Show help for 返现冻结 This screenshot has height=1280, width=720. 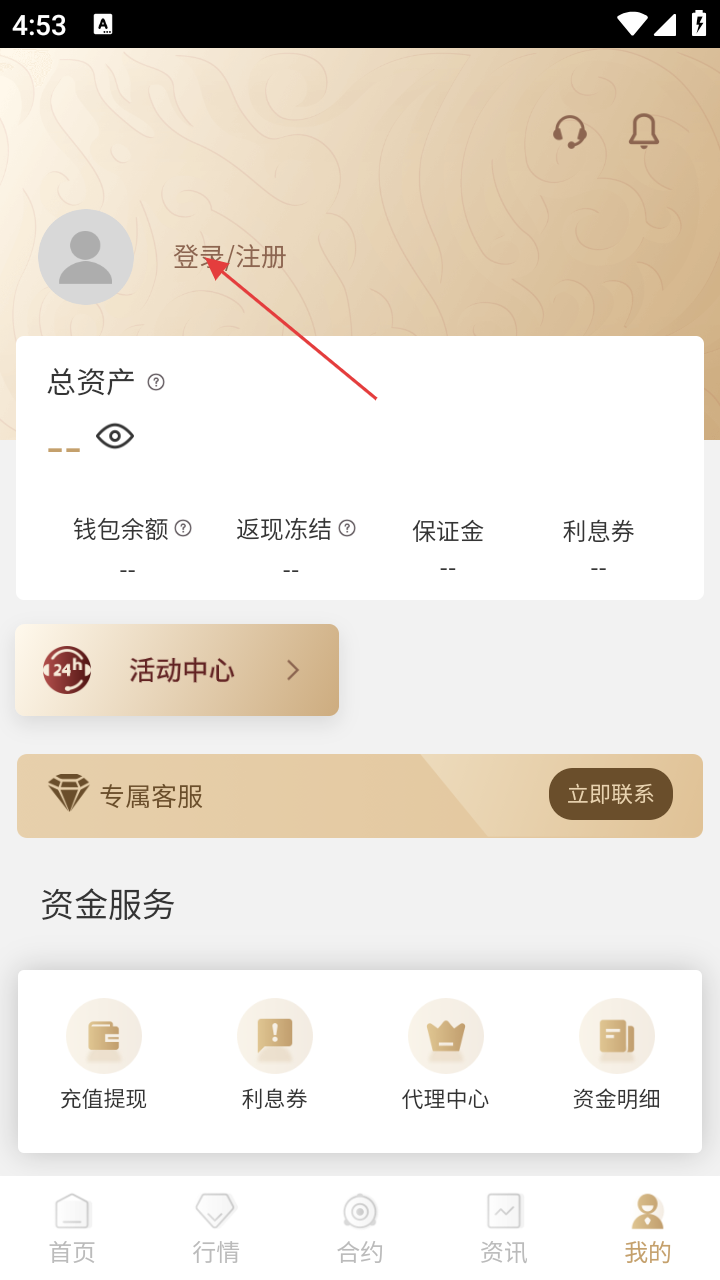pos(347,528)
